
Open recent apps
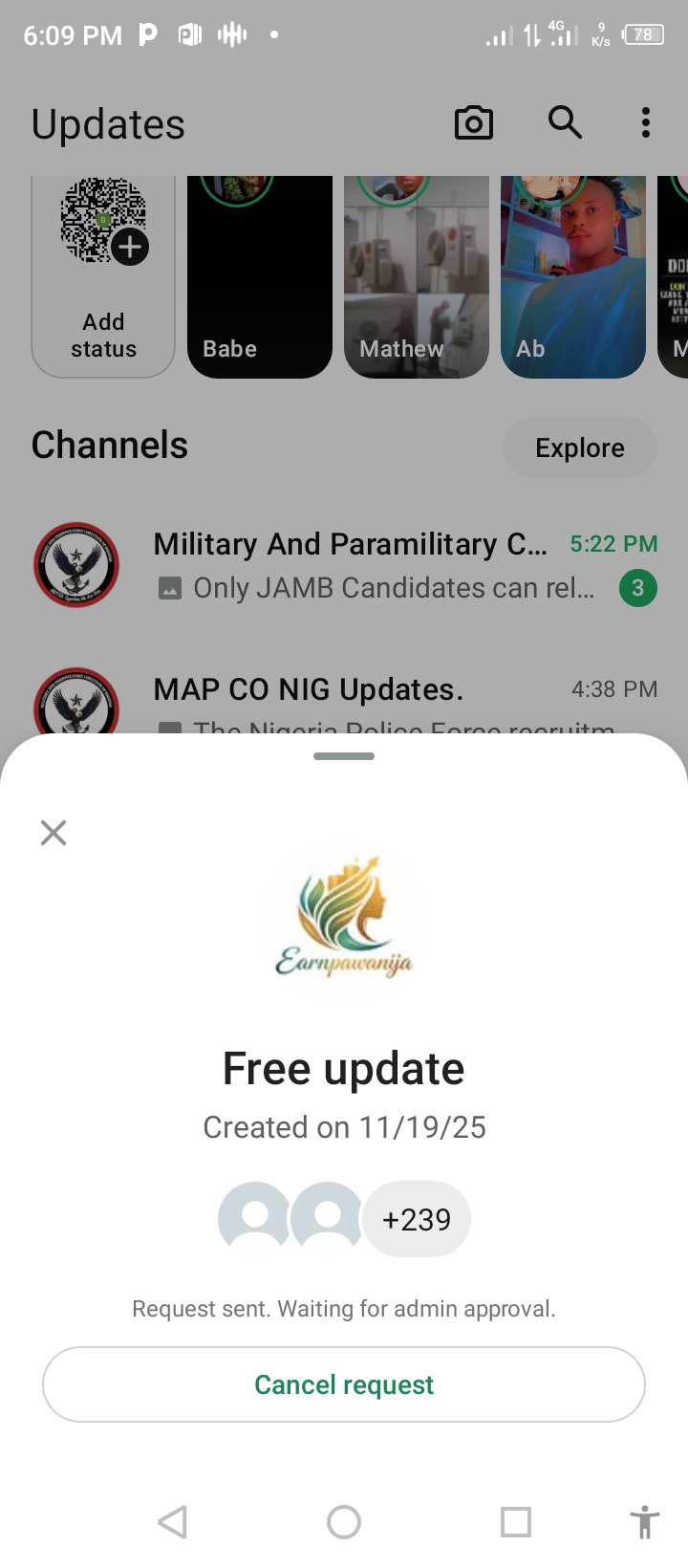(516, 1521)
